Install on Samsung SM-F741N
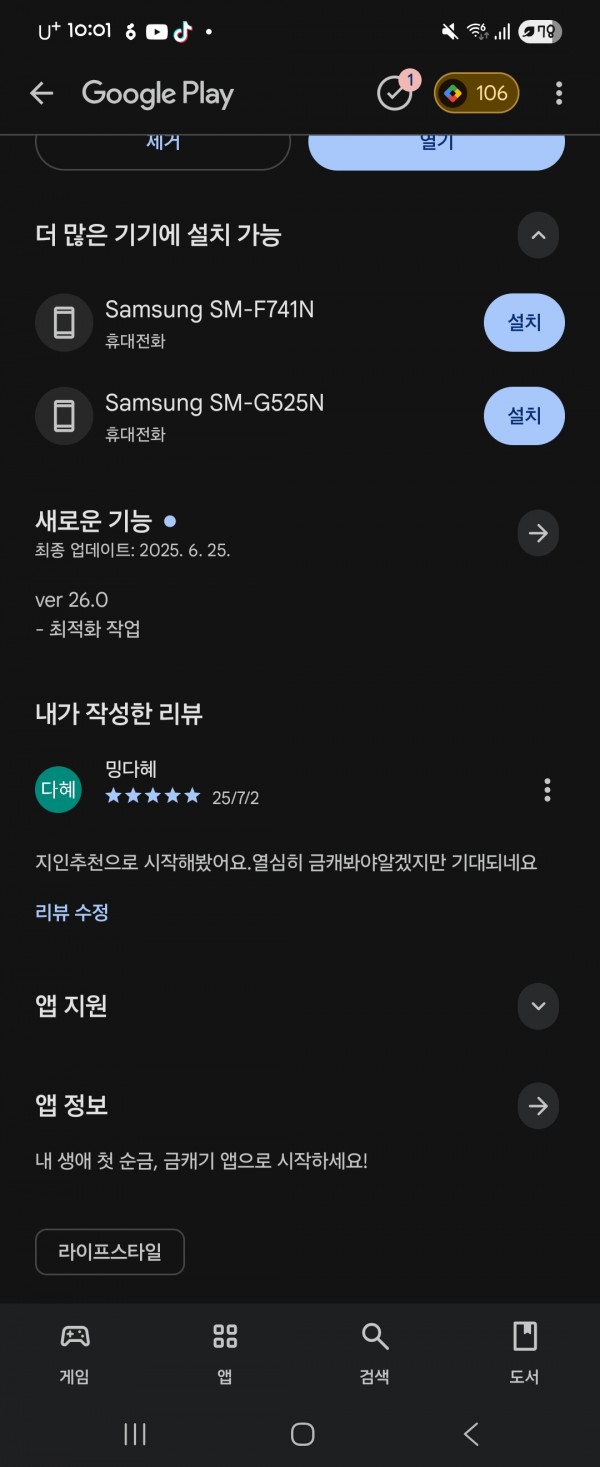 tap(524, 323)
